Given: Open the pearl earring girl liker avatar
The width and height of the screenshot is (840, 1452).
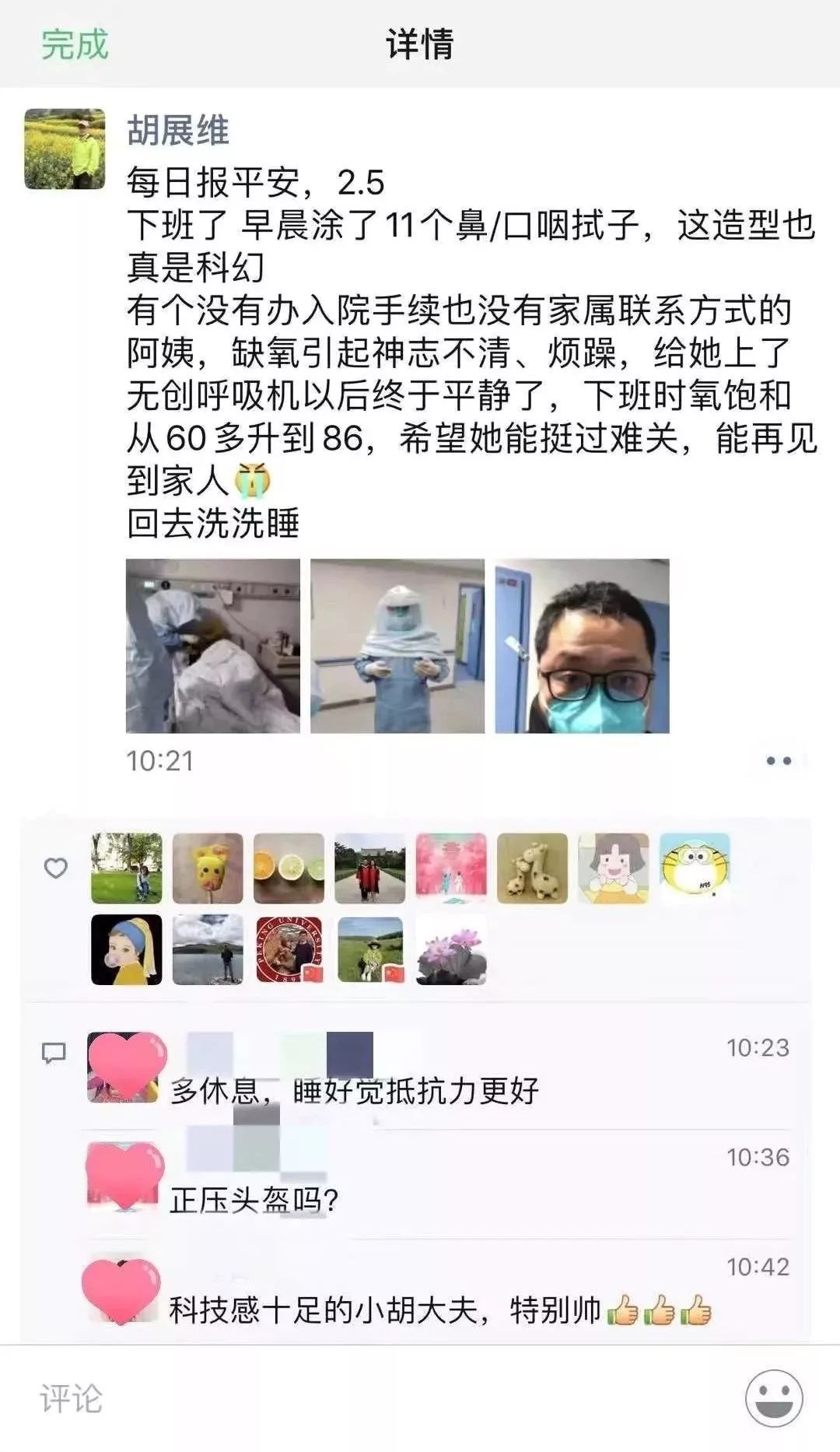Looking at the screenshot, I should [127, 949].
